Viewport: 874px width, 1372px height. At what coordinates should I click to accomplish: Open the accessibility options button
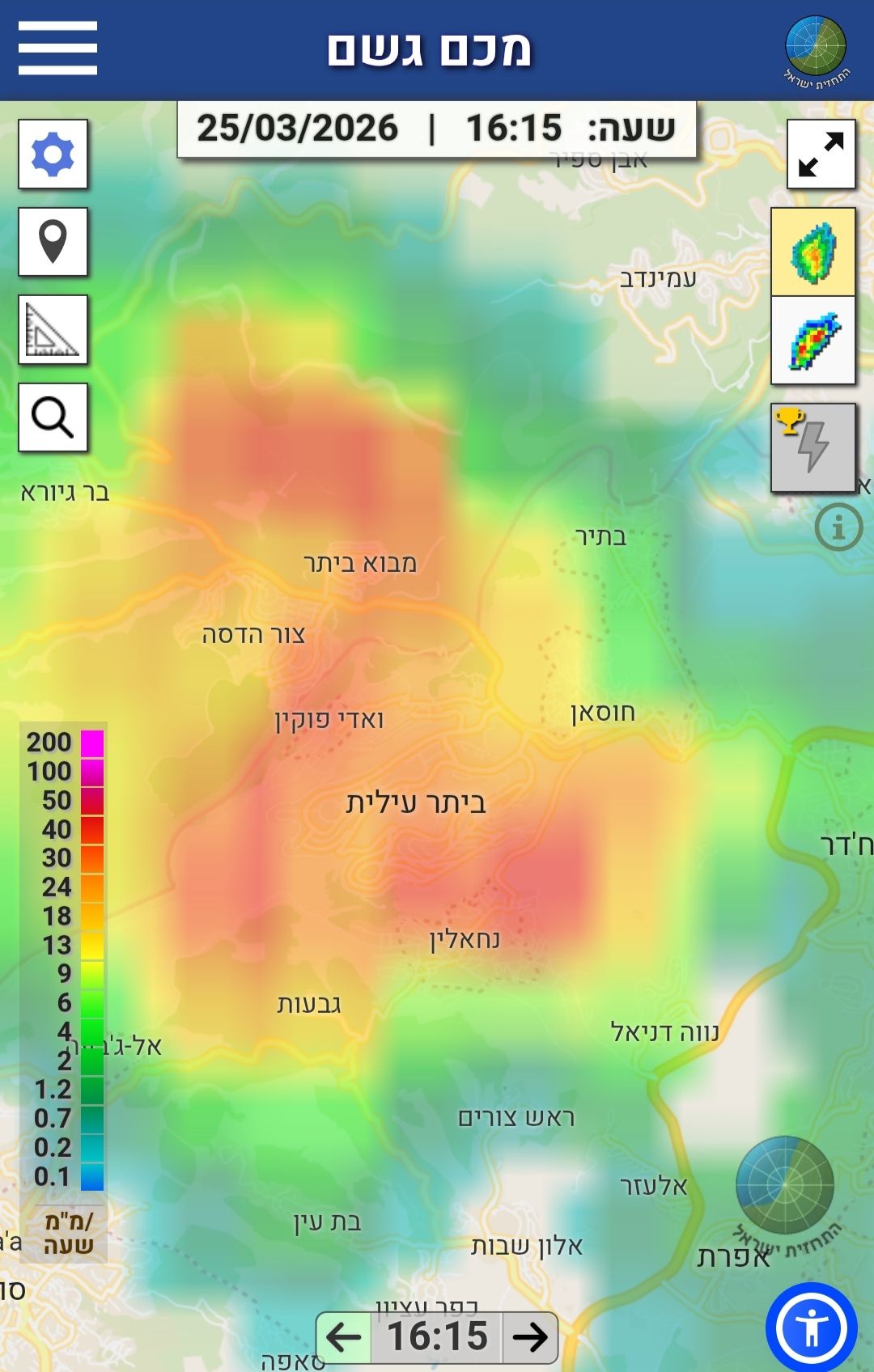812,1328
